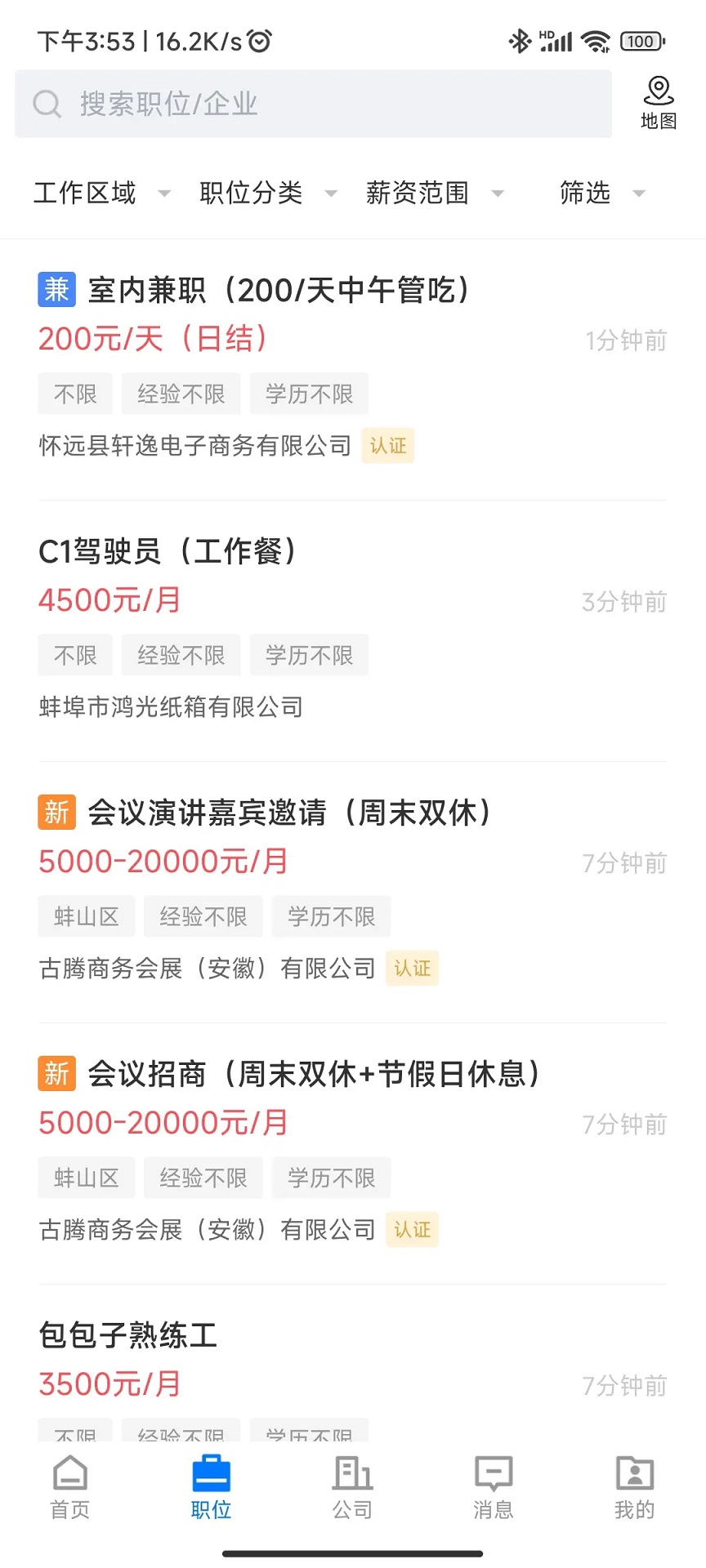The image size is (706, 1568).
Task: Select the 不限 filter tag on first job
Action: tap(74, 394)
